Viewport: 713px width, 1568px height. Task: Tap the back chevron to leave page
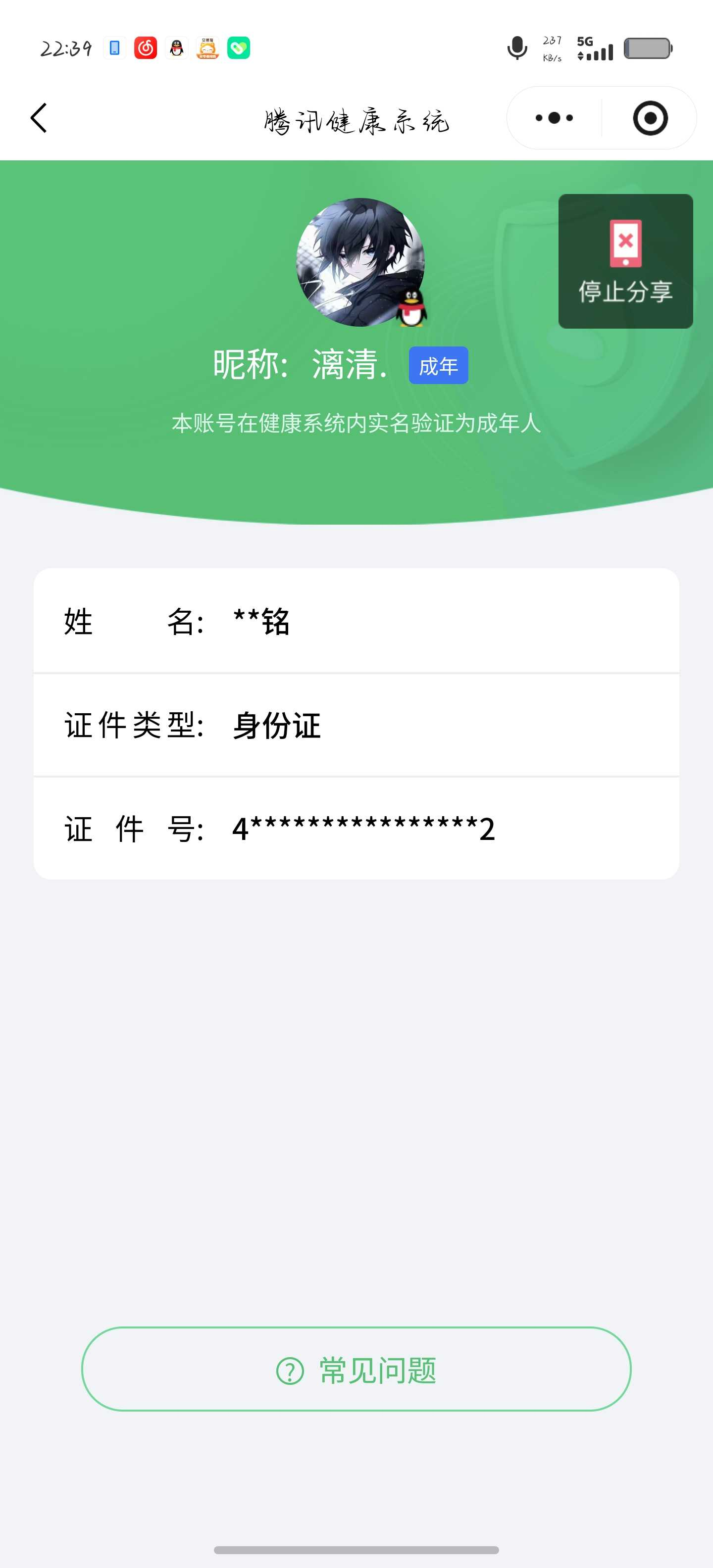[38, 118]
